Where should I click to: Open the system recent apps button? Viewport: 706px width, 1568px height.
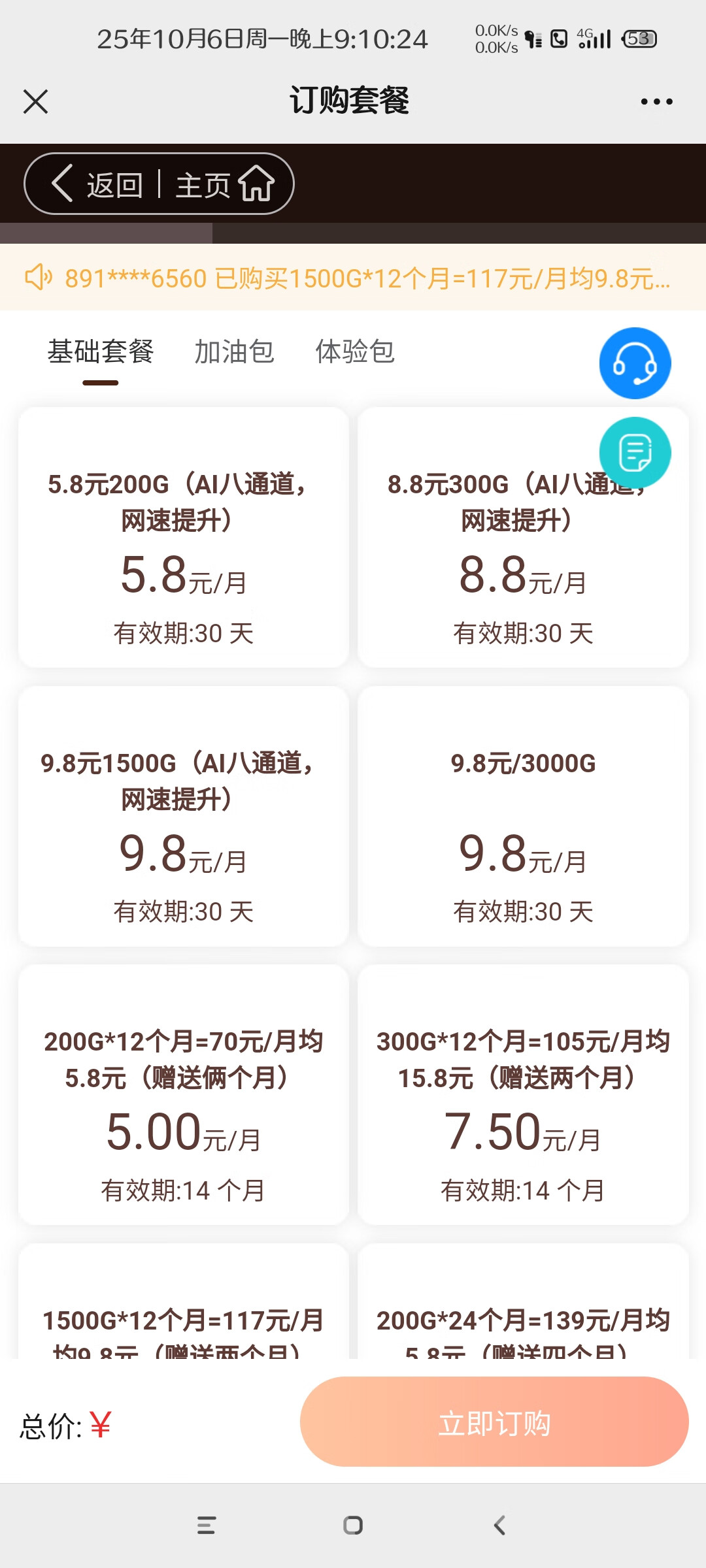point(207,1526)
